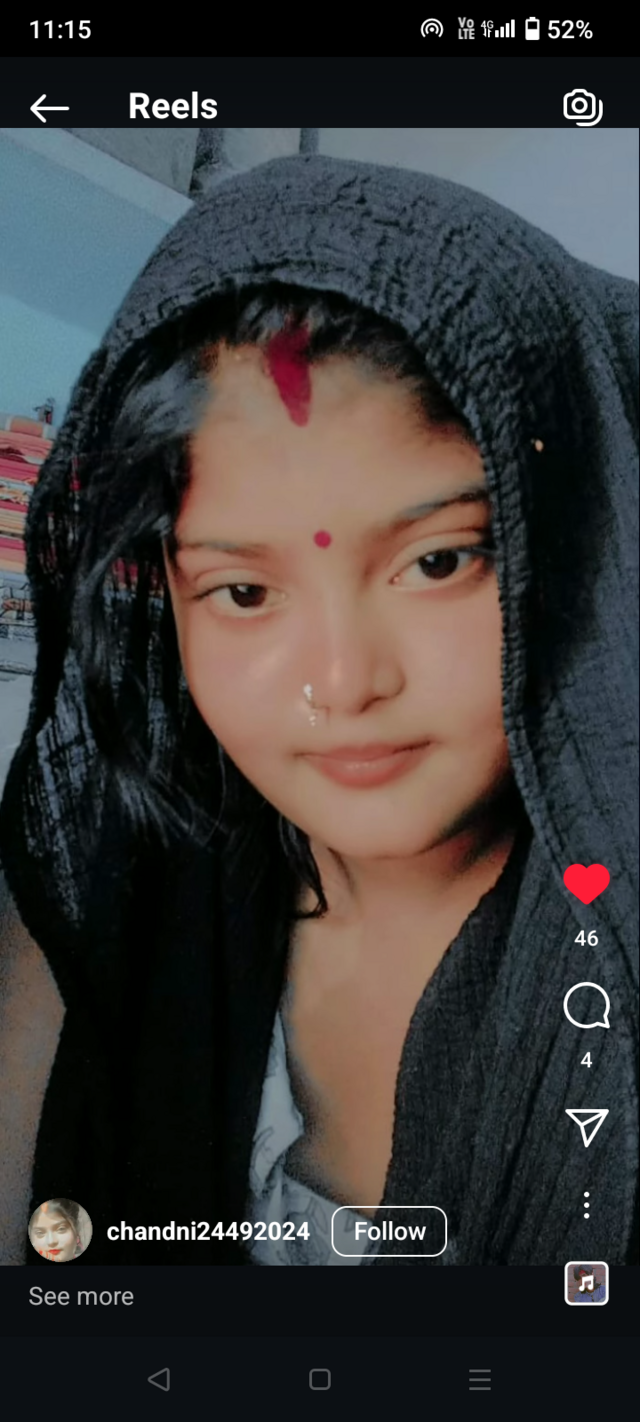
Task: Unlike this reel with the heart
Action: click(586, 885)
